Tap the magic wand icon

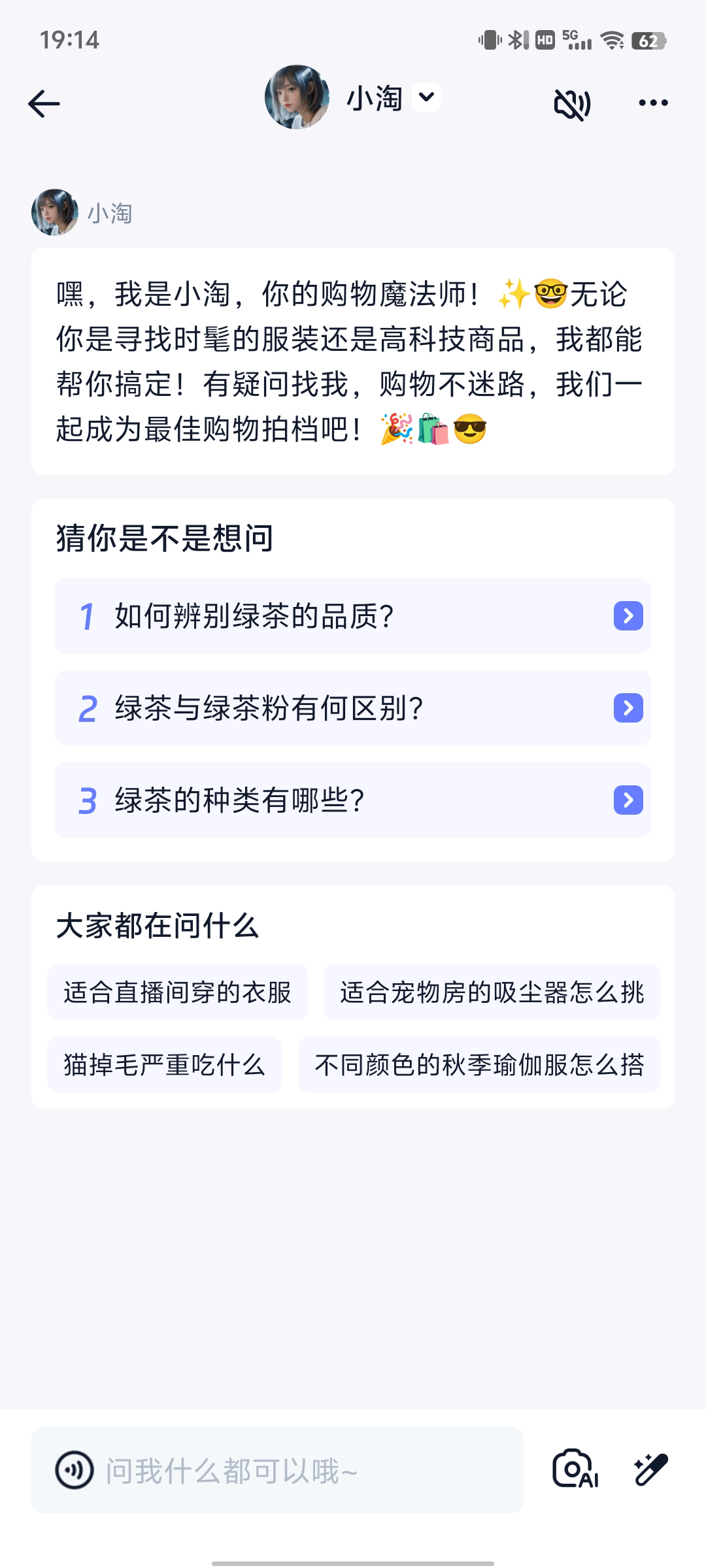(x=651, y=1469)
